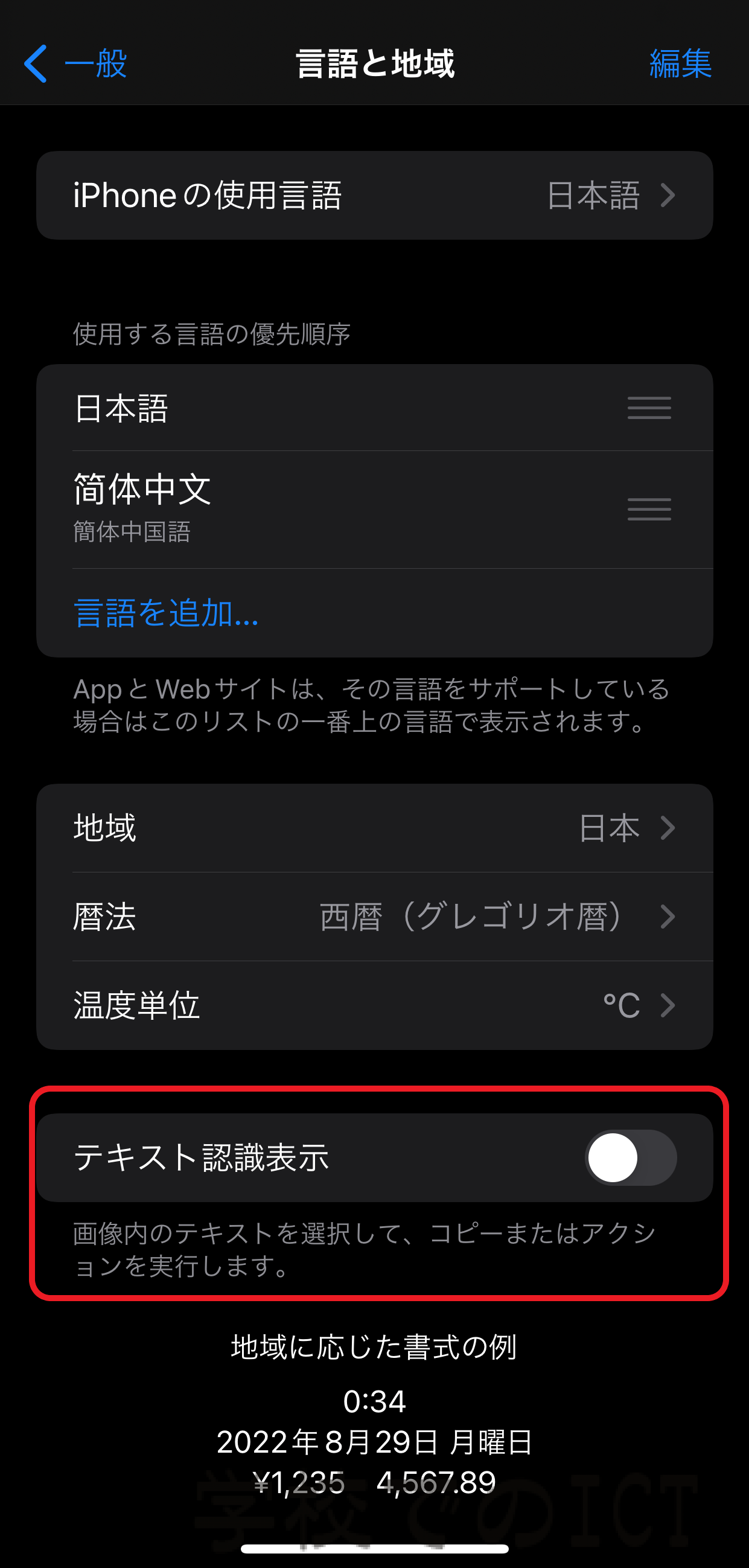Screen dimensions: 749x1568
Task: Toggle the テキスト認識表示 switch
Action: 630,1158
